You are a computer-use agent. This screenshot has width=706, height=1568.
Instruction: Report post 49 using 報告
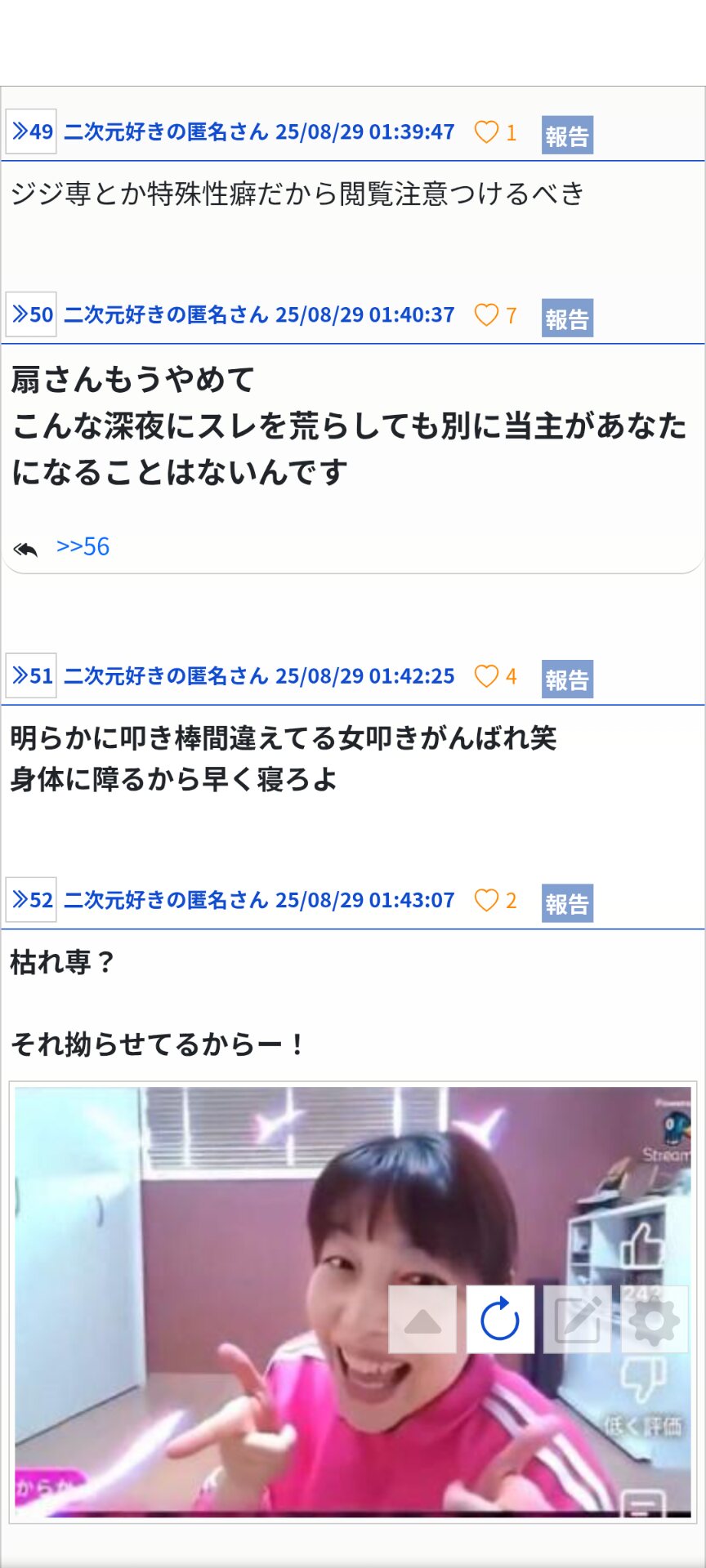[x=567, y=136]
